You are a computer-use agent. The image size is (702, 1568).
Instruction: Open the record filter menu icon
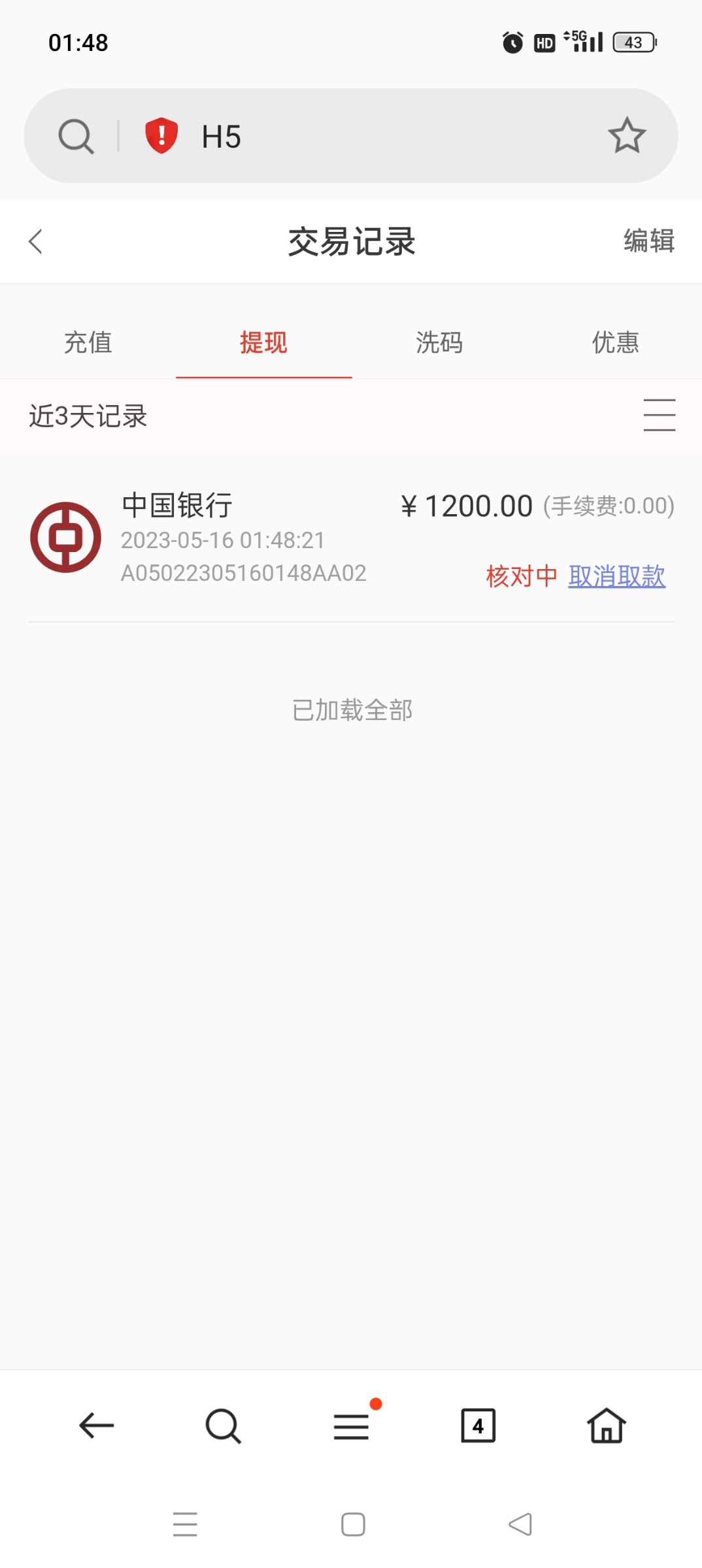[659, 416]
